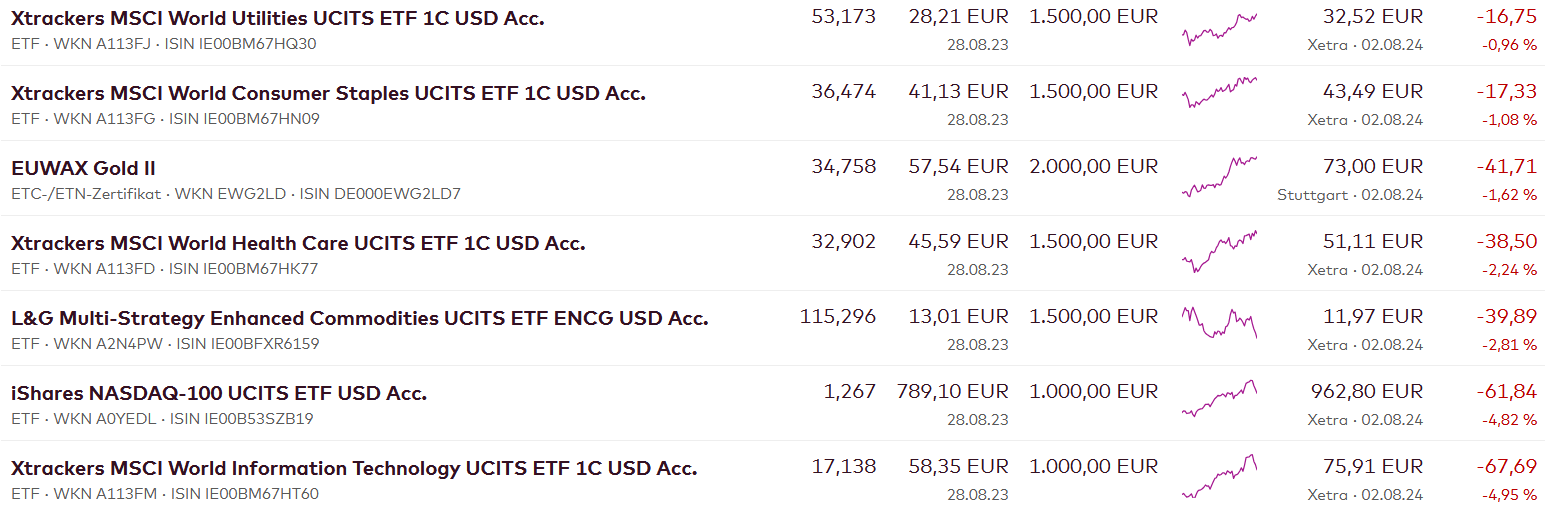View EUWAX Gold II position details
The width and height of the screenshot is (1545, 513).
click(x=83, y=168)
